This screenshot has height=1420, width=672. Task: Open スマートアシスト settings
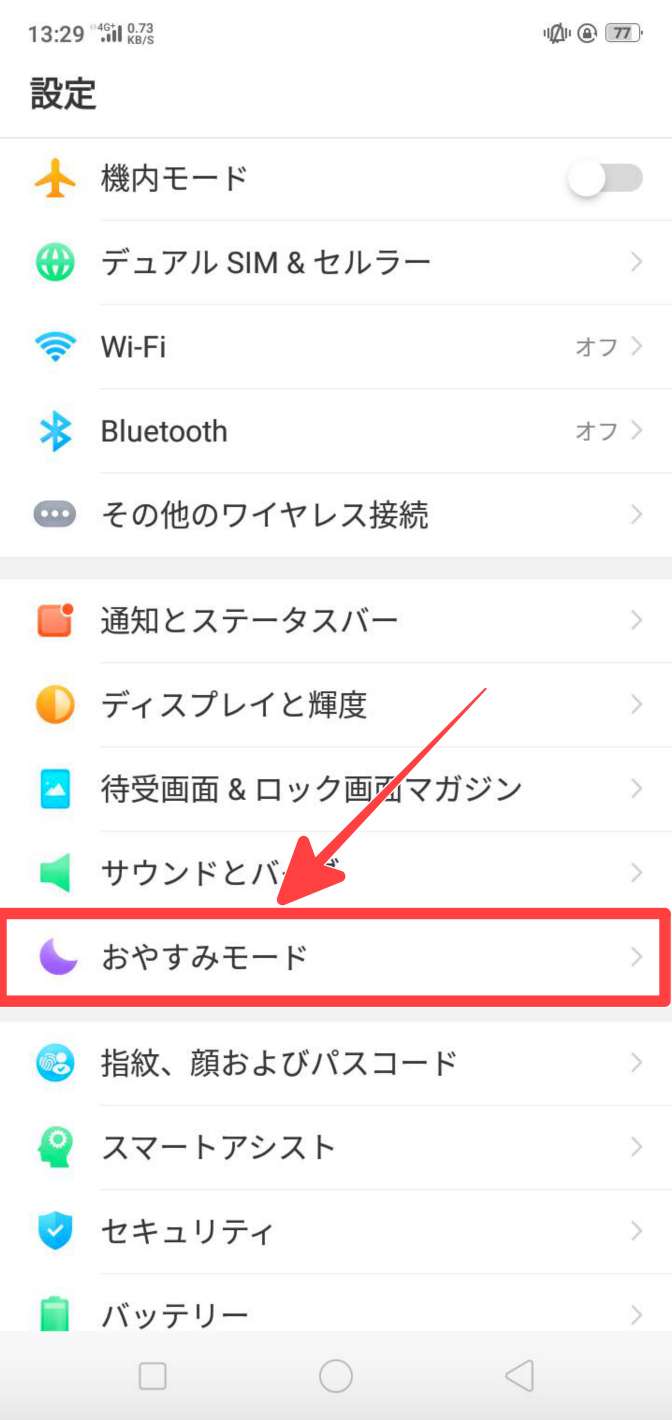[x=336, y=1146]
